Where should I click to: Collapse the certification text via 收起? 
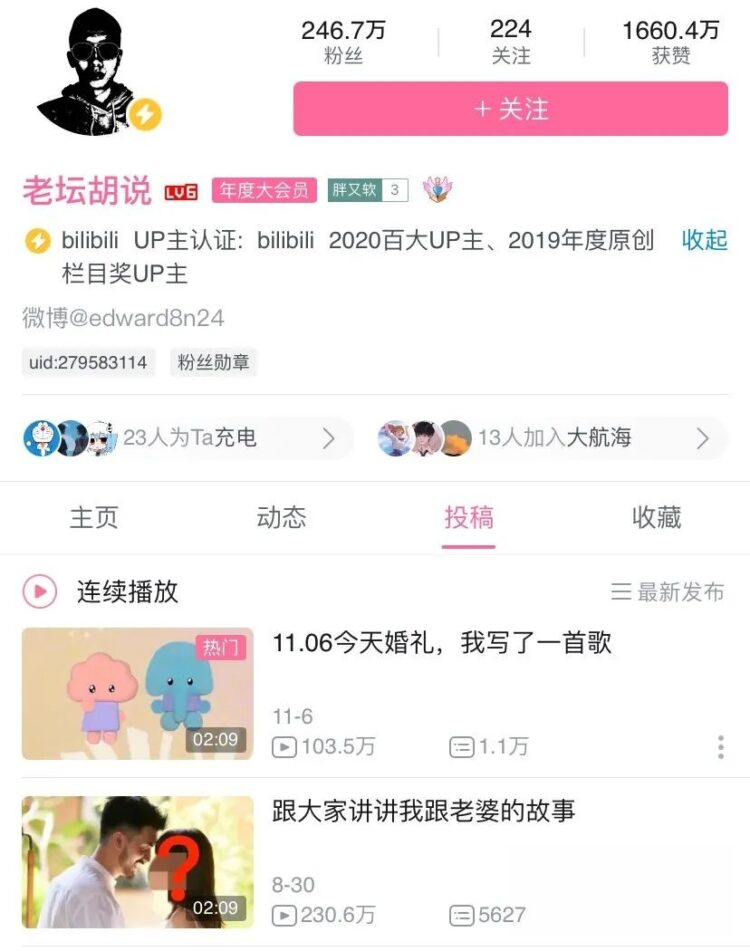pos(704,241)
